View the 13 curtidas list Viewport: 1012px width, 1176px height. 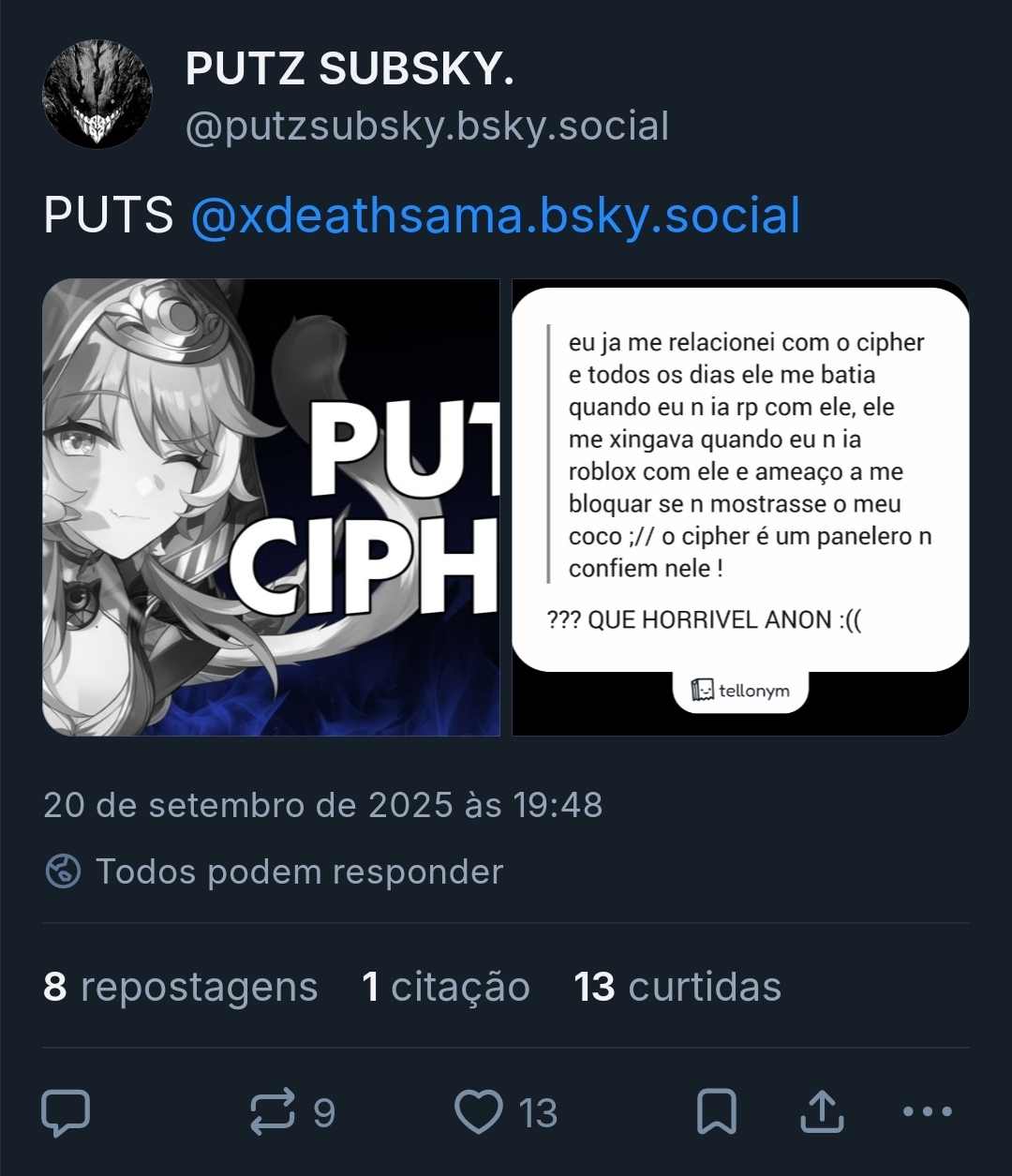[x=677, y=987]
